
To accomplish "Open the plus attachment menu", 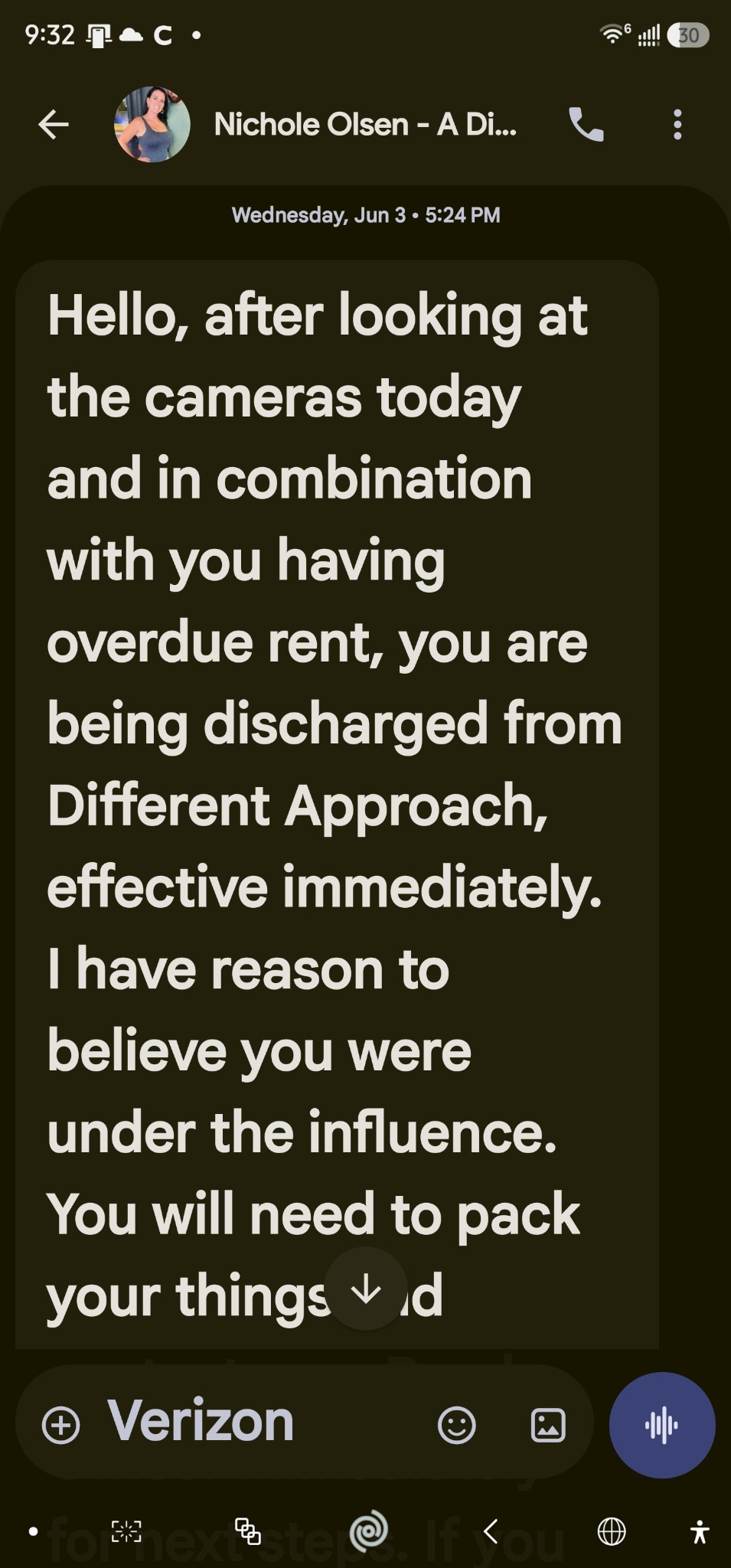I will click(x=61, y=1426).
